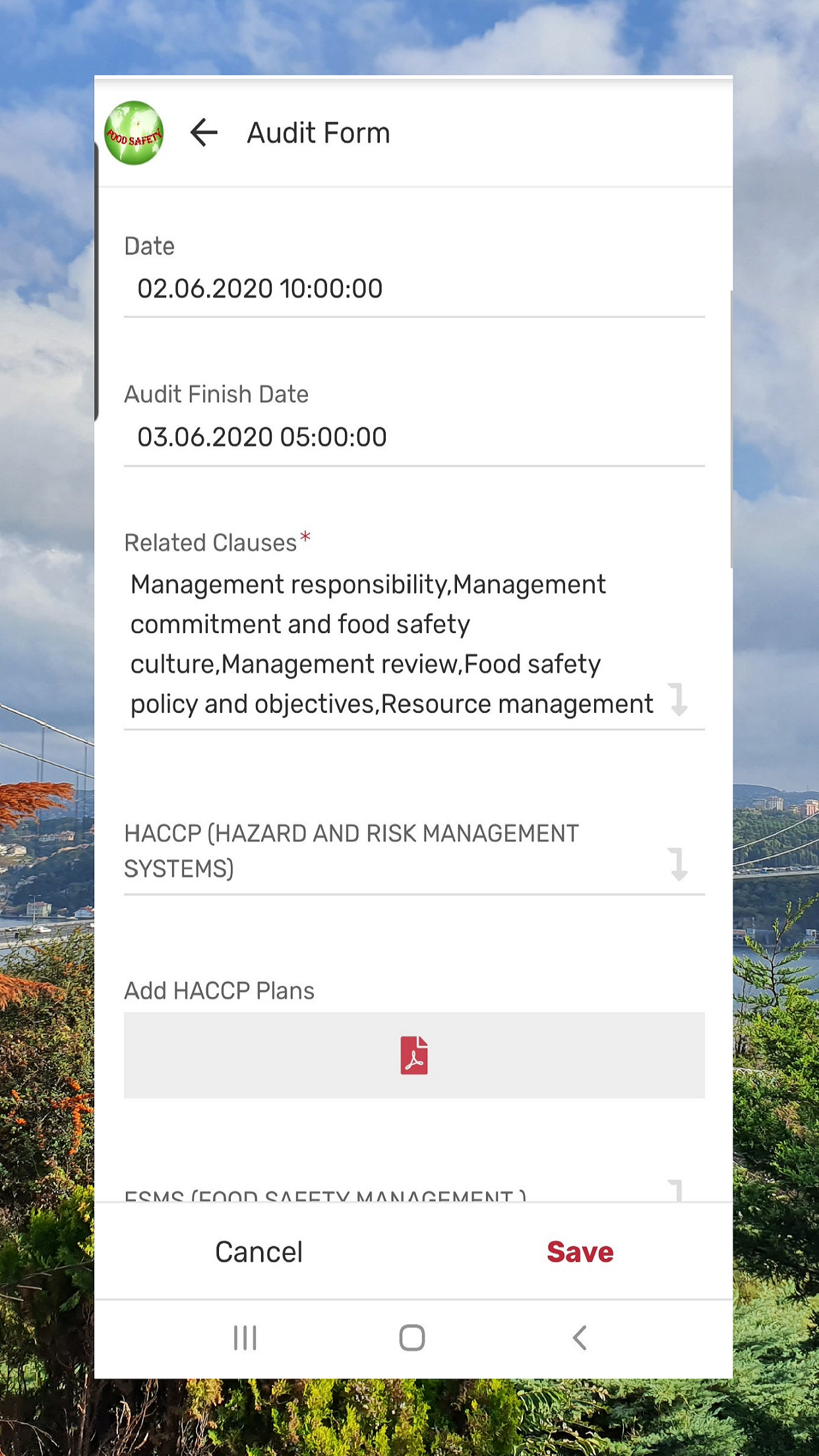Tap the Audit Form title

pos(318,132)
